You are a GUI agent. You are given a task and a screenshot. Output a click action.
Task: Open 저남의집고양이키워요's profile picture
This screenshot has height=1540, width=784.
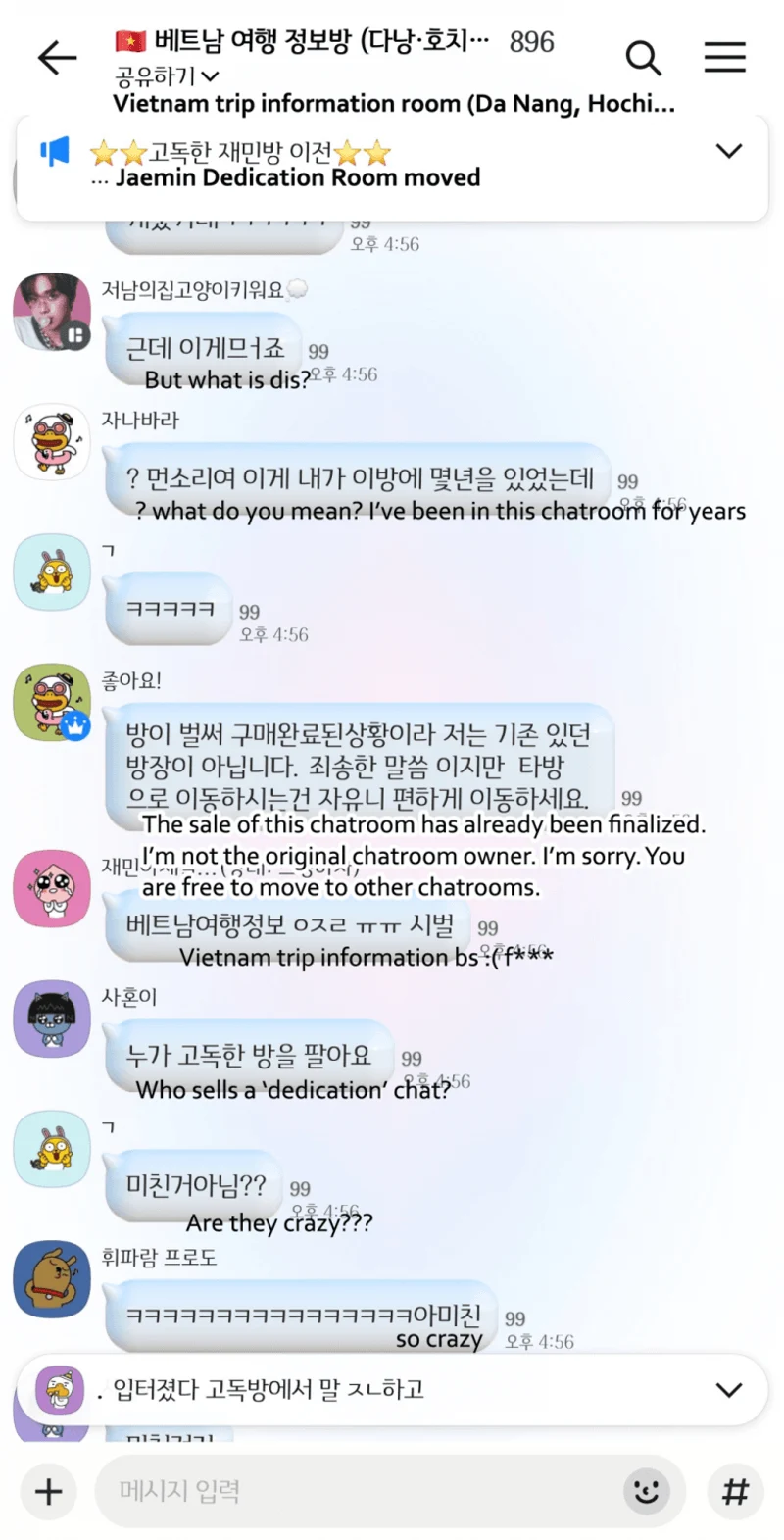(52, 312)
